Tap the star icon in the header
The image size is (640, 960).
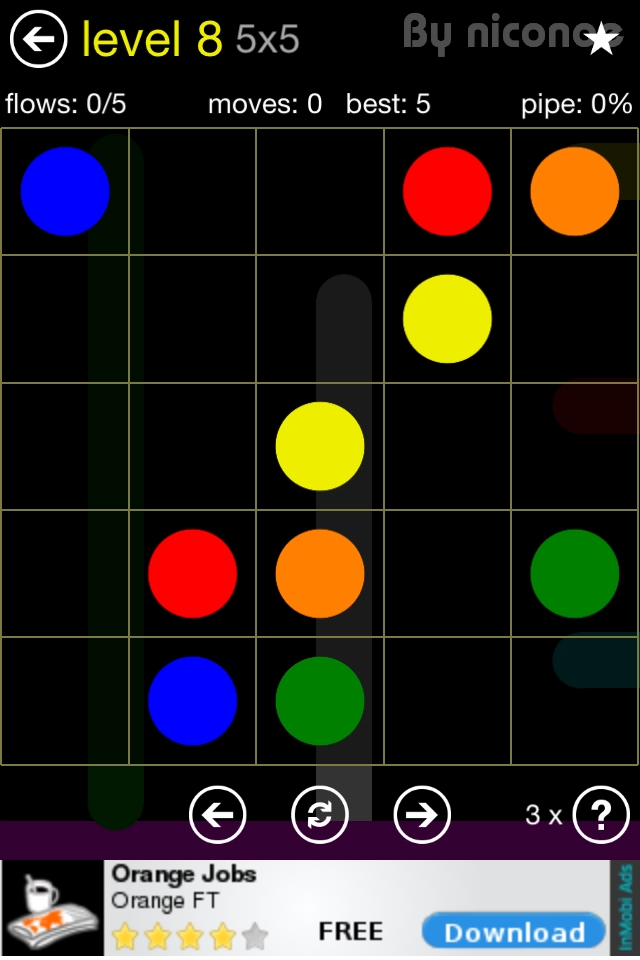601,39
